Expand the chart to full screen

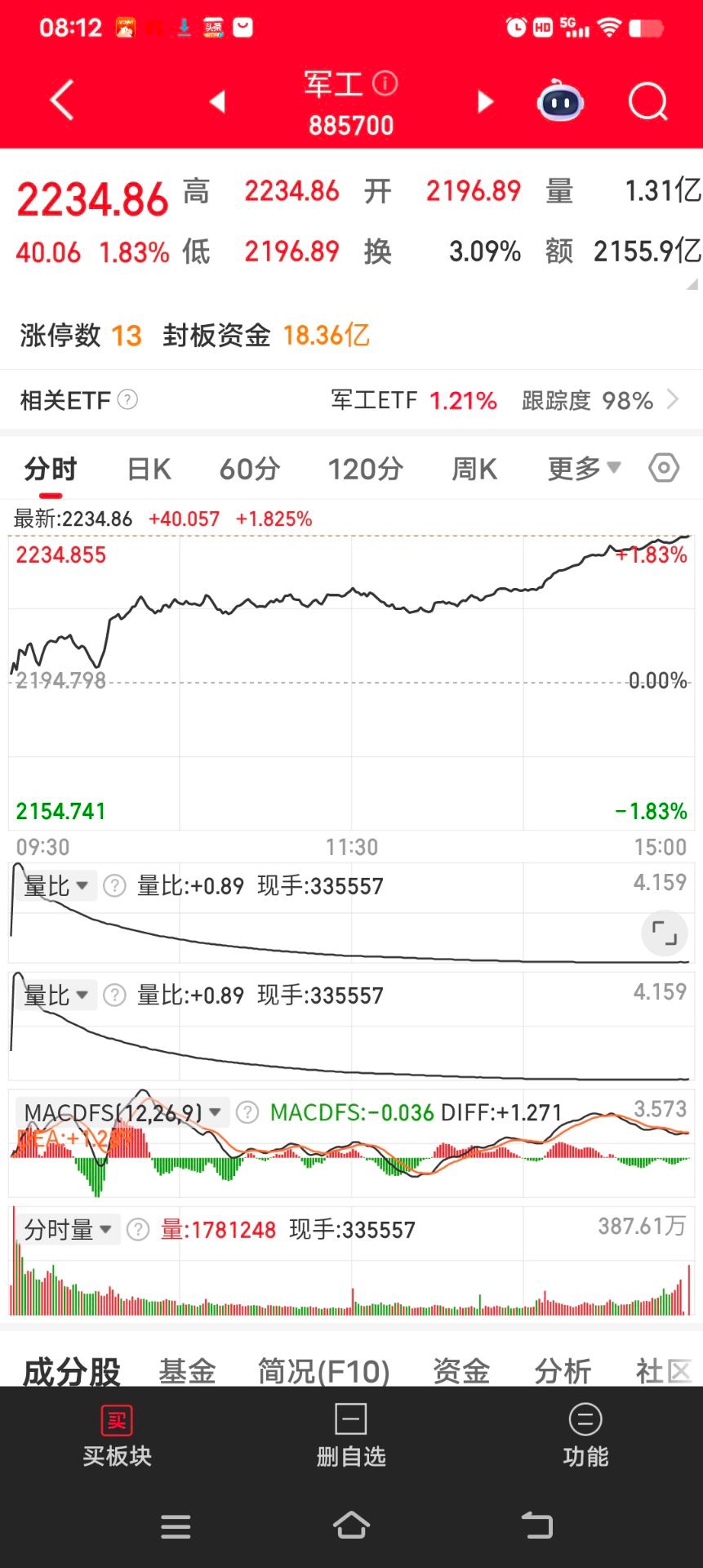click(x=665, y=933)
